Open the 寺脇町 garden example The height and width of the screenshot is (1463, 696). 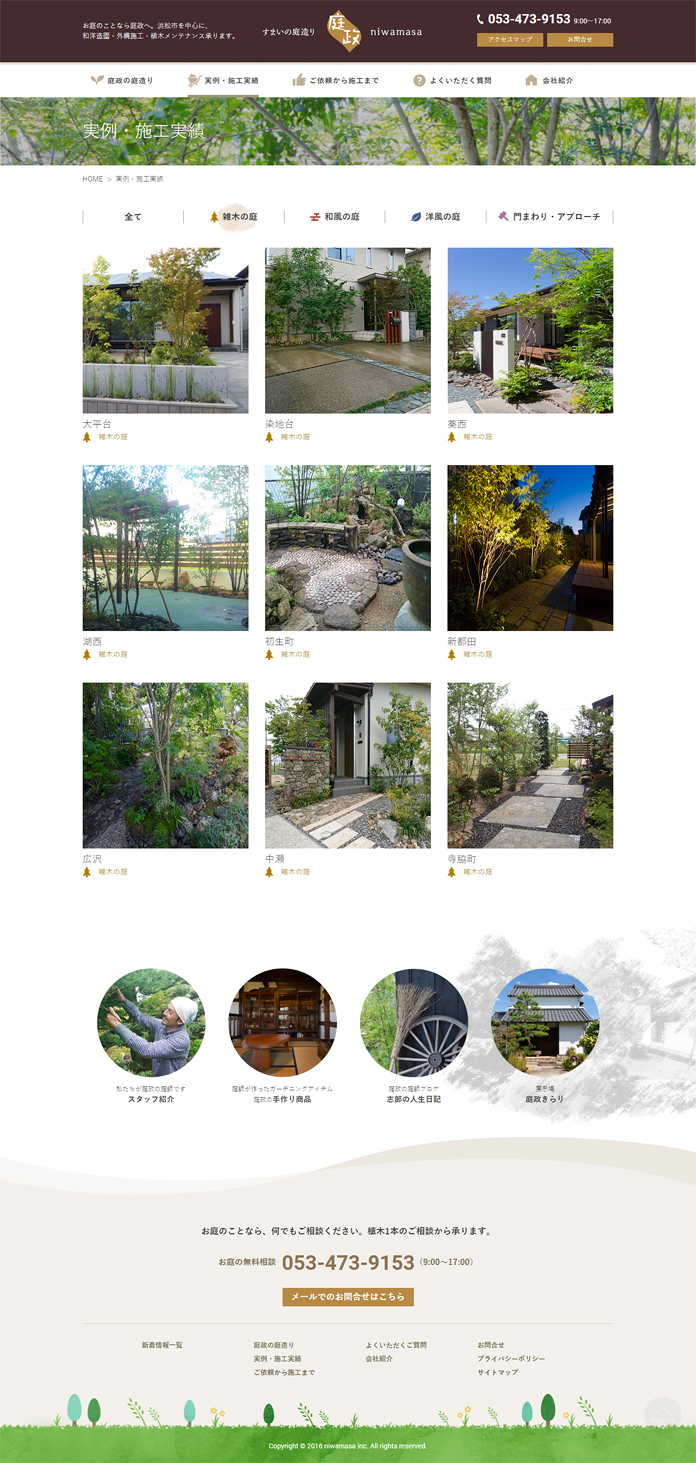(x=530, y=766)
